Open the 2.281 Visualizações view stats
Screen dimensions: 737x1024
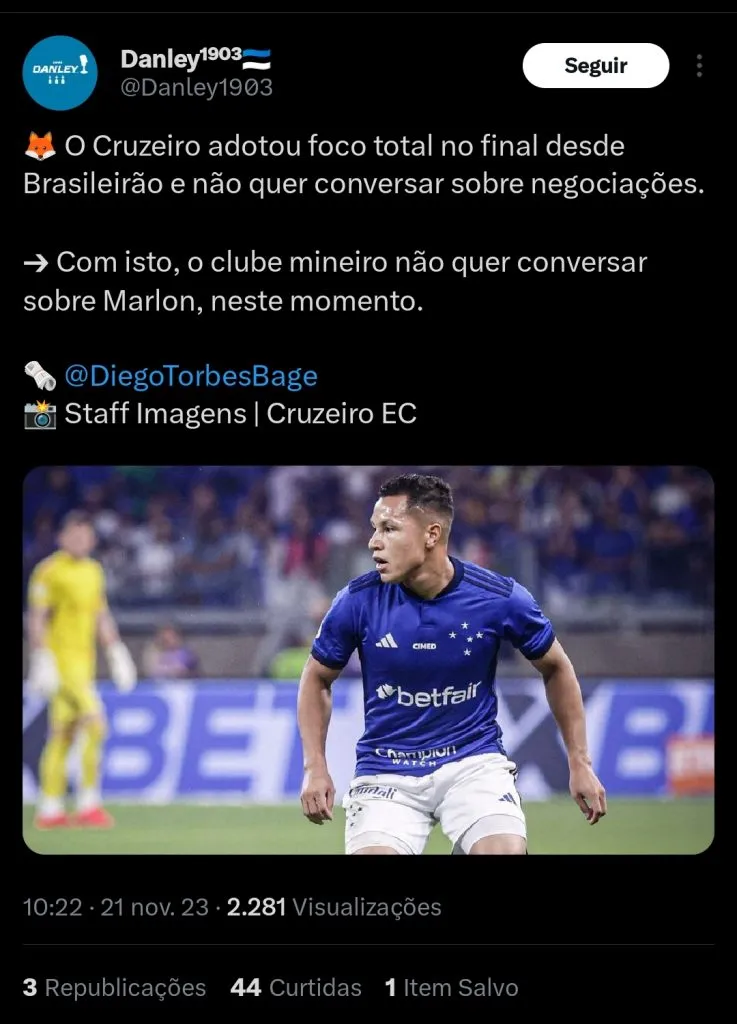(x=334, y=907)
